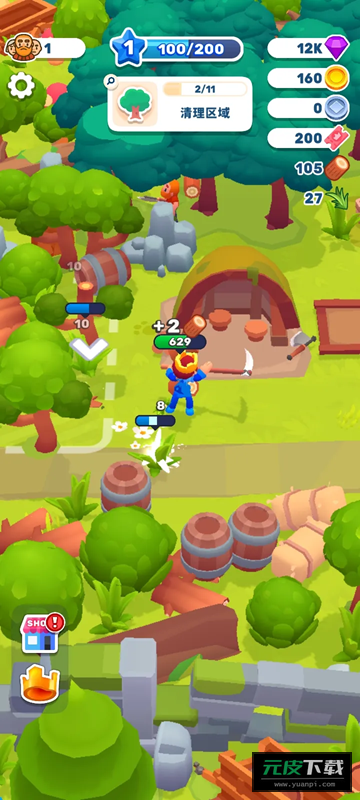Image resolution: width=360 pixels, height=800 pixels.
Task: Open the shop icon
Action: 40,634
